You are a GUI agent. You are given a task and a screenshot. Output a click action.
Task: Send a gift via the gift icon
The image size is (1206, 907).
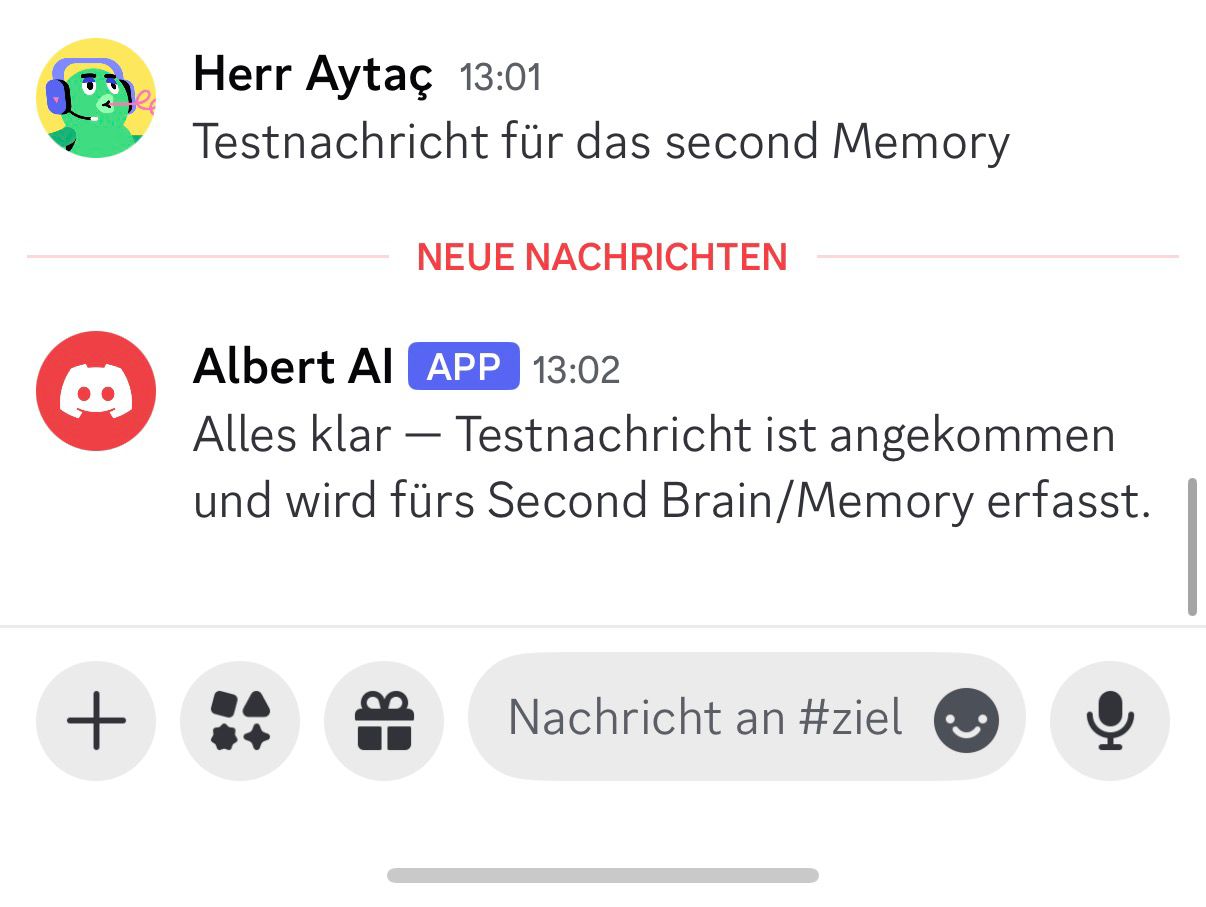pyautogui.click(x=384, y=720)
